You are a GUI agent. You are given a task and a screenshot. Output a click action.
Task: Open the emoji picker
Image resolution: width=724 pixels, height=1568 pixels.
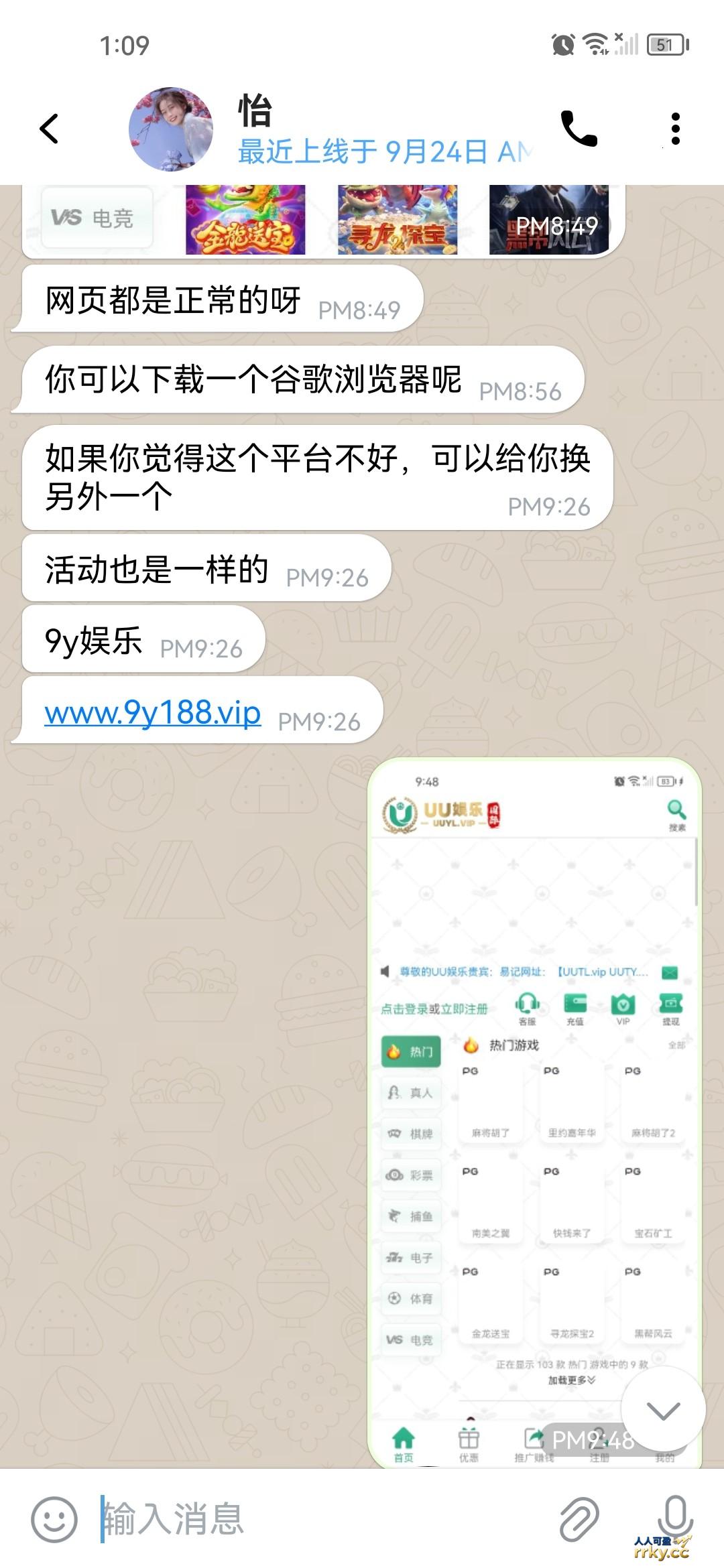tap(54, 1519)
